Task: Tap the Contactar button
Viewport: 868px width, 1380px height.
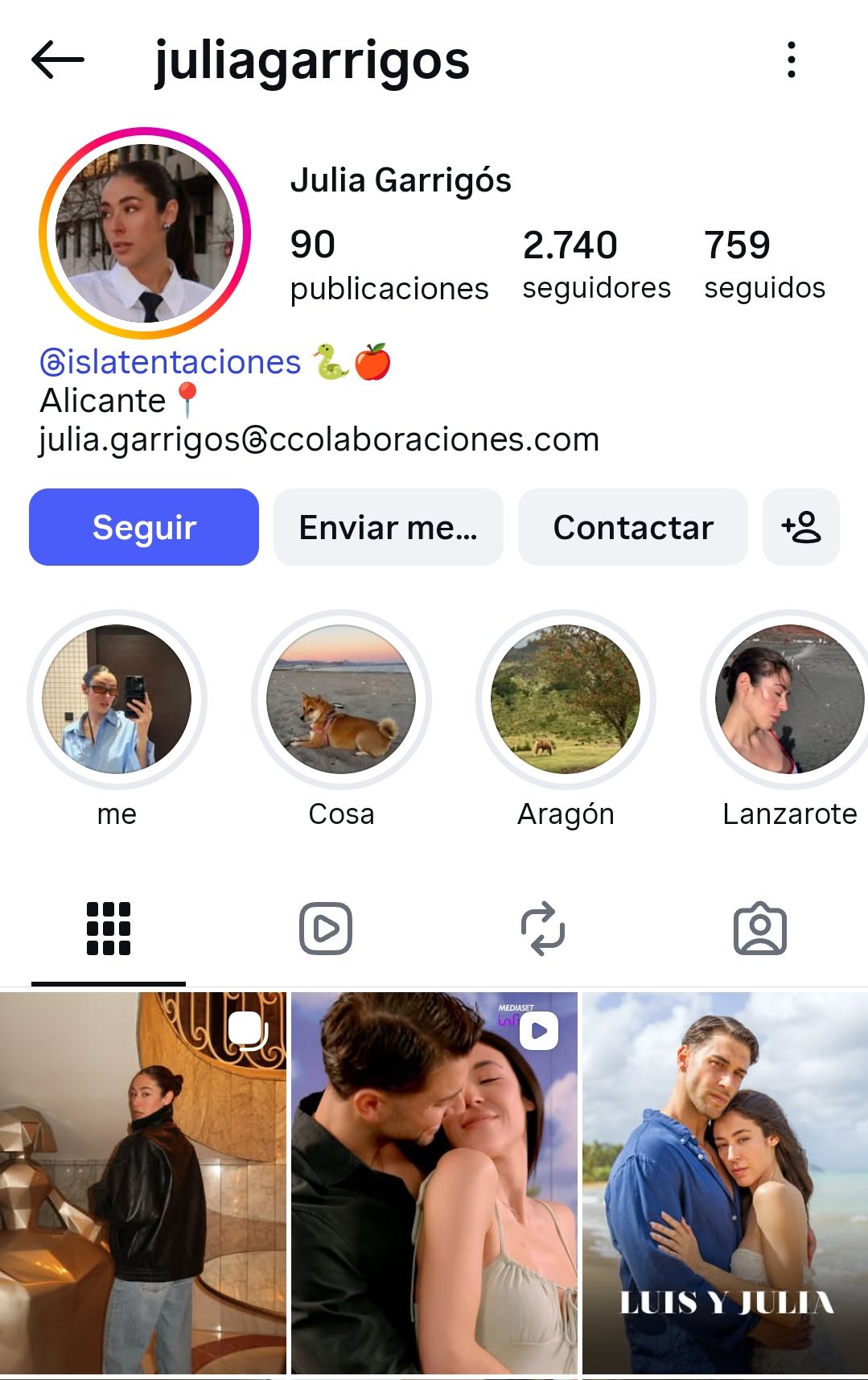Action: pyautogui.click(x=633, y=527)
